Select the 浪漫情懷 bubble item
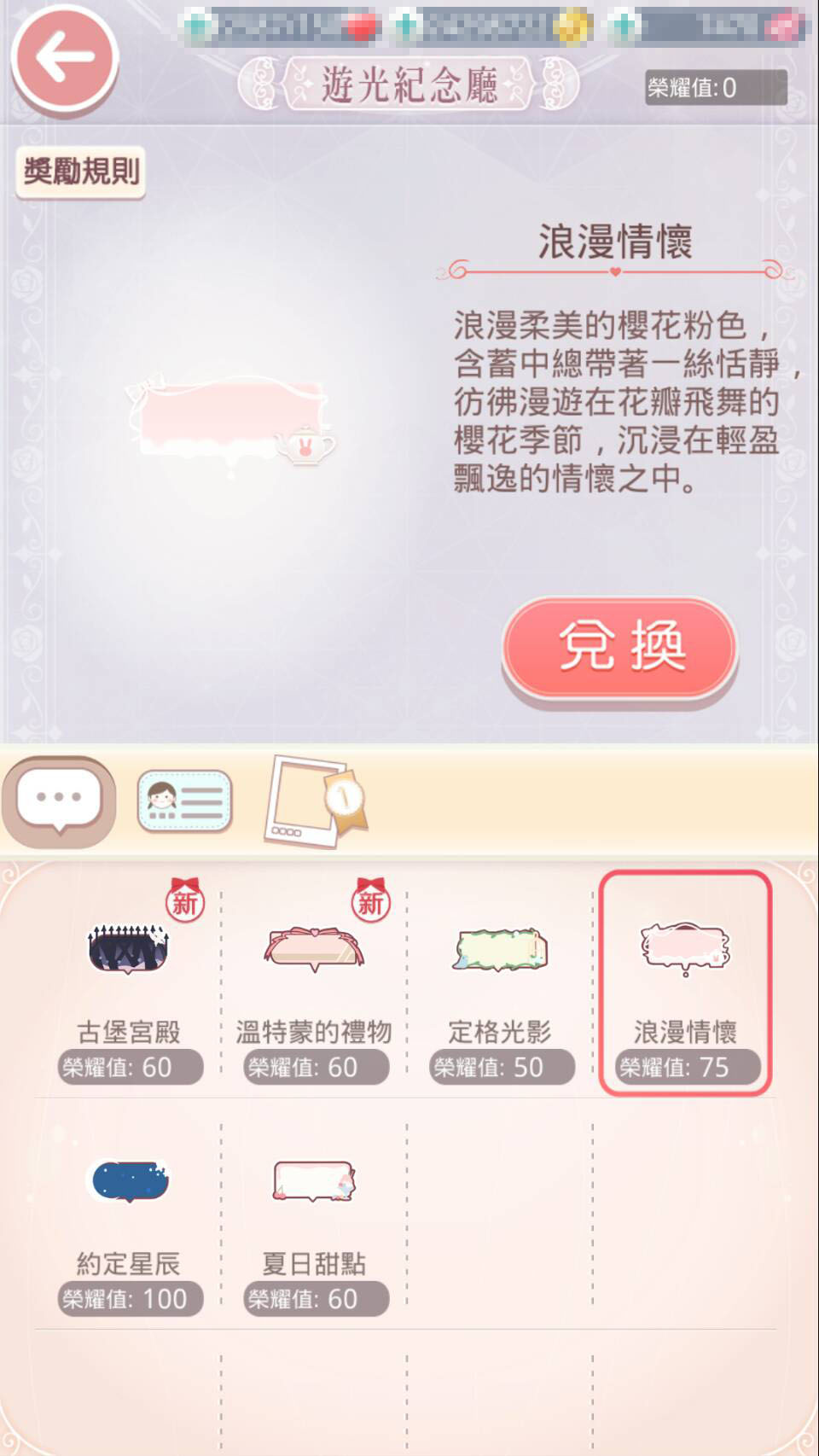819x1456 pixels. (x=685, y=983)
